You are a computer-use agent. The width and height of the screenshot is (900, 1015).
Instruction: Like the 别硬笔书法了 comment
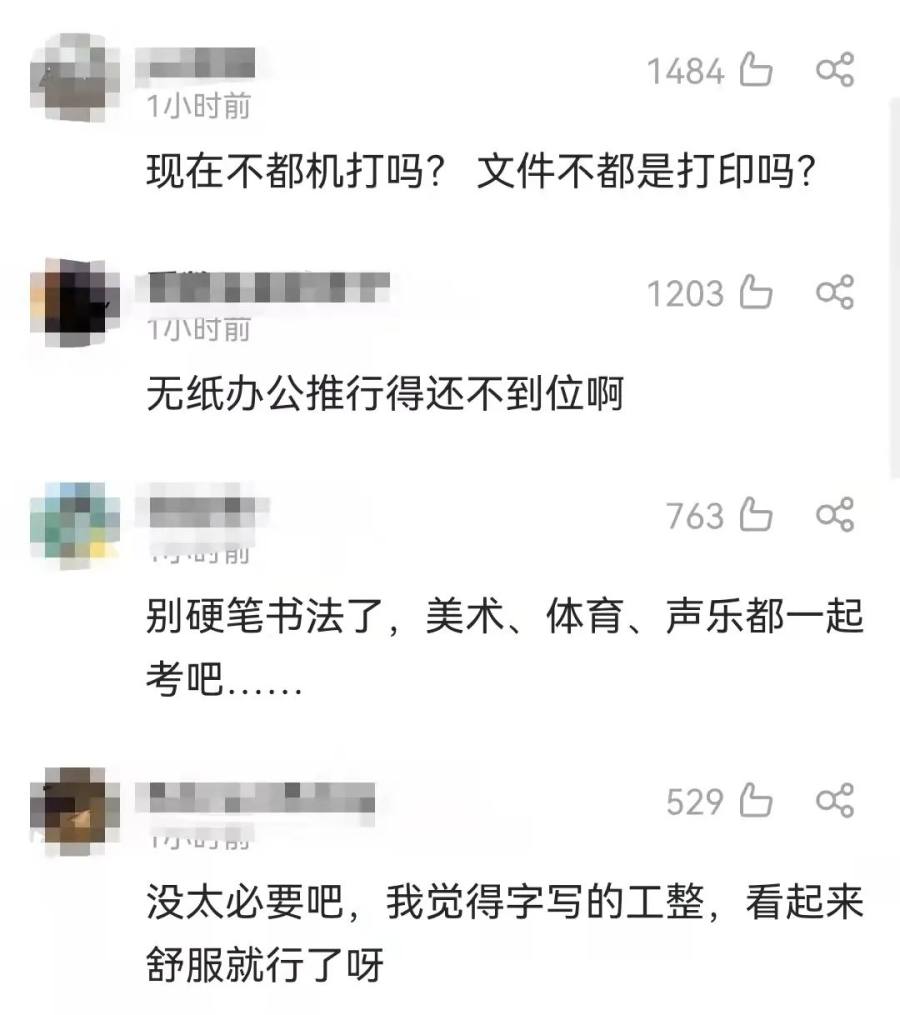point(756,516)
